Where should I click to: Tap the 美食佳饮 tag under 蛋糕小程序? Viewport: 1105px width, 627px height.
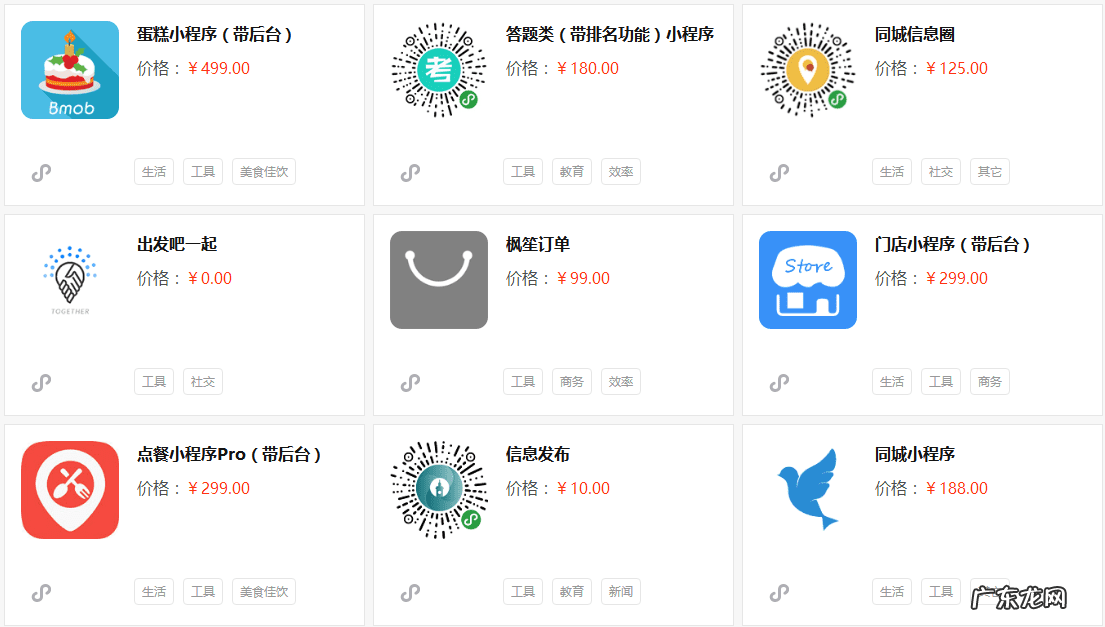(264, 172)
